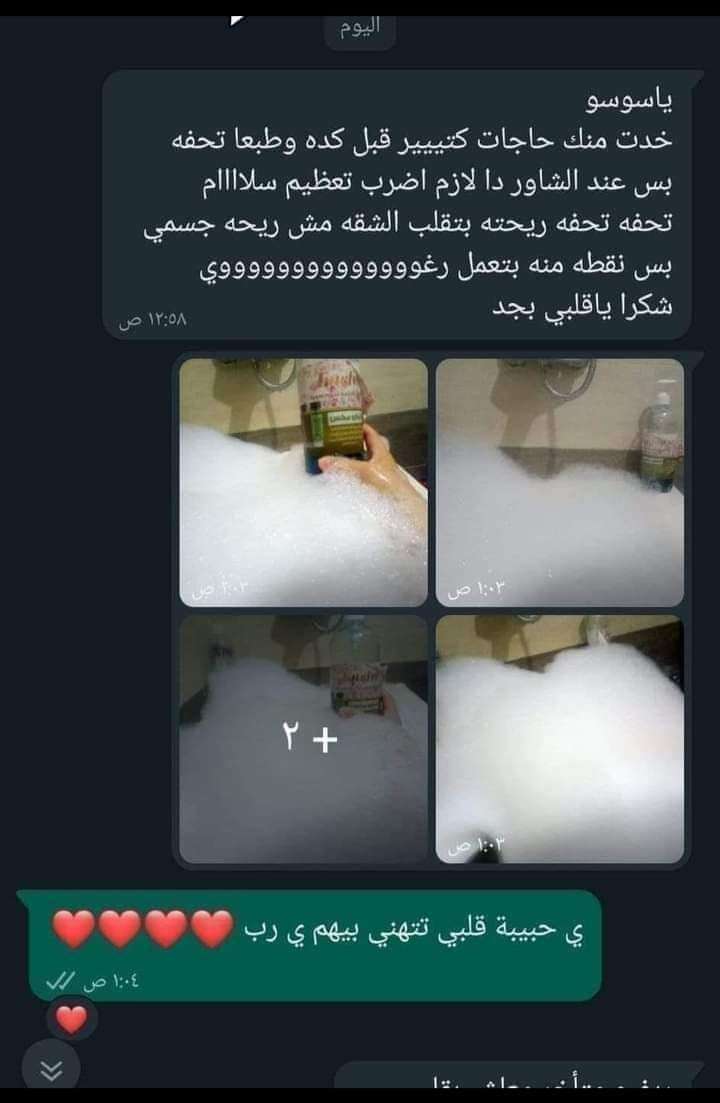View the heart reaction on the green message
The height and width of the screenshot is (1103, 720).
click(71, 1019)
